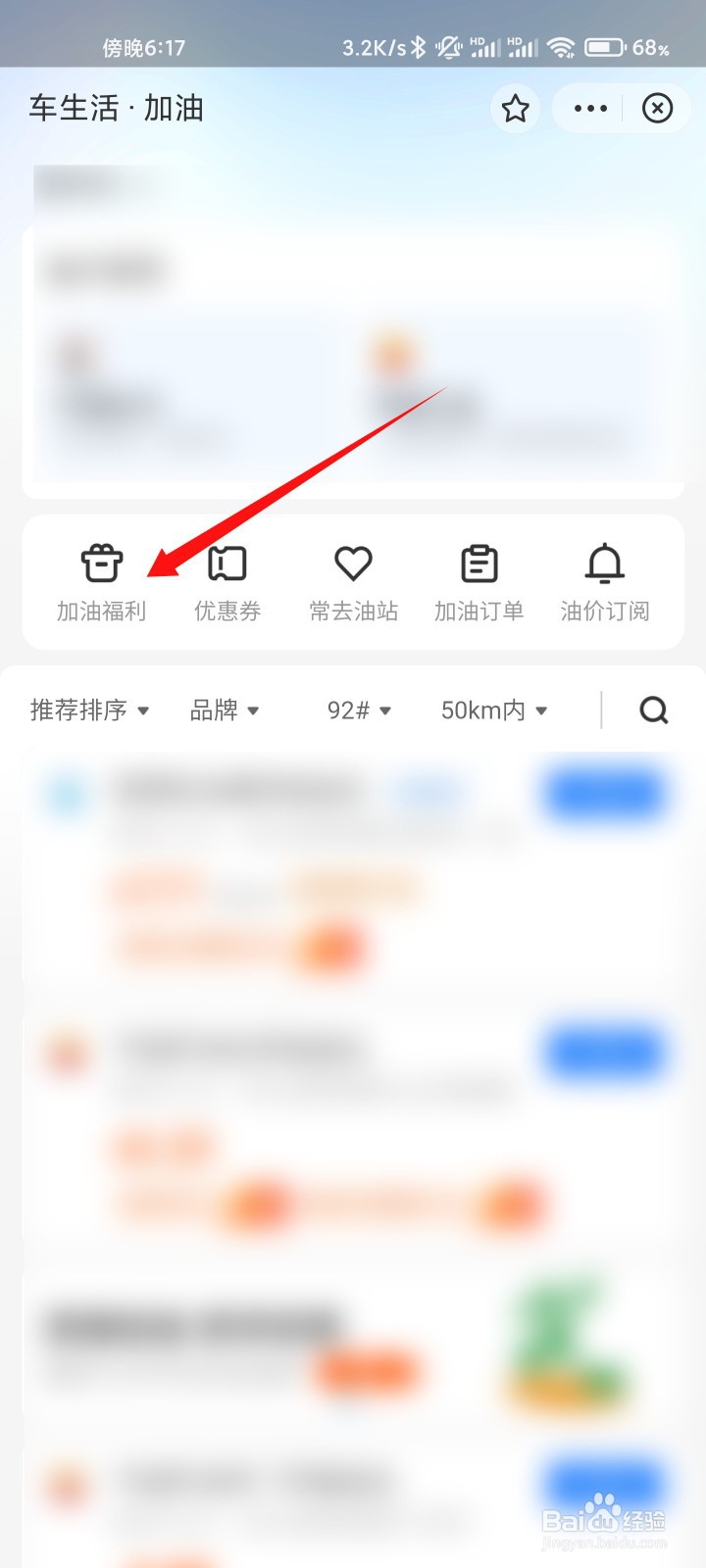Viewport: 706px width, 1568px height.
Task: Open 油价订阅 oil price subscription bell icon
Action: 605,563
